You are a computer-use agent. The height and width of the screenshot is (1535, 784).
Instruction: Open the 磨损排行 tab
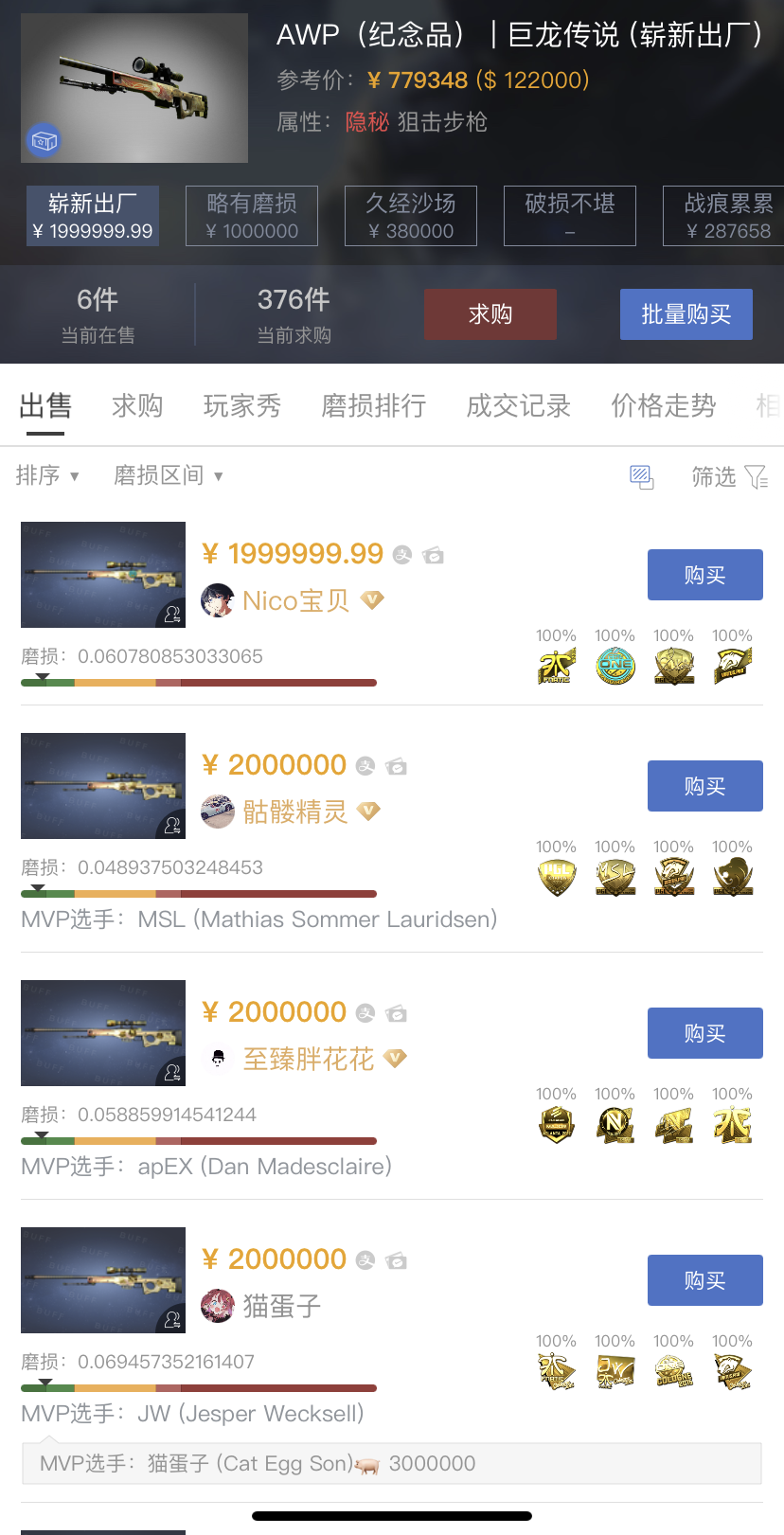click(x=374, y=406)
